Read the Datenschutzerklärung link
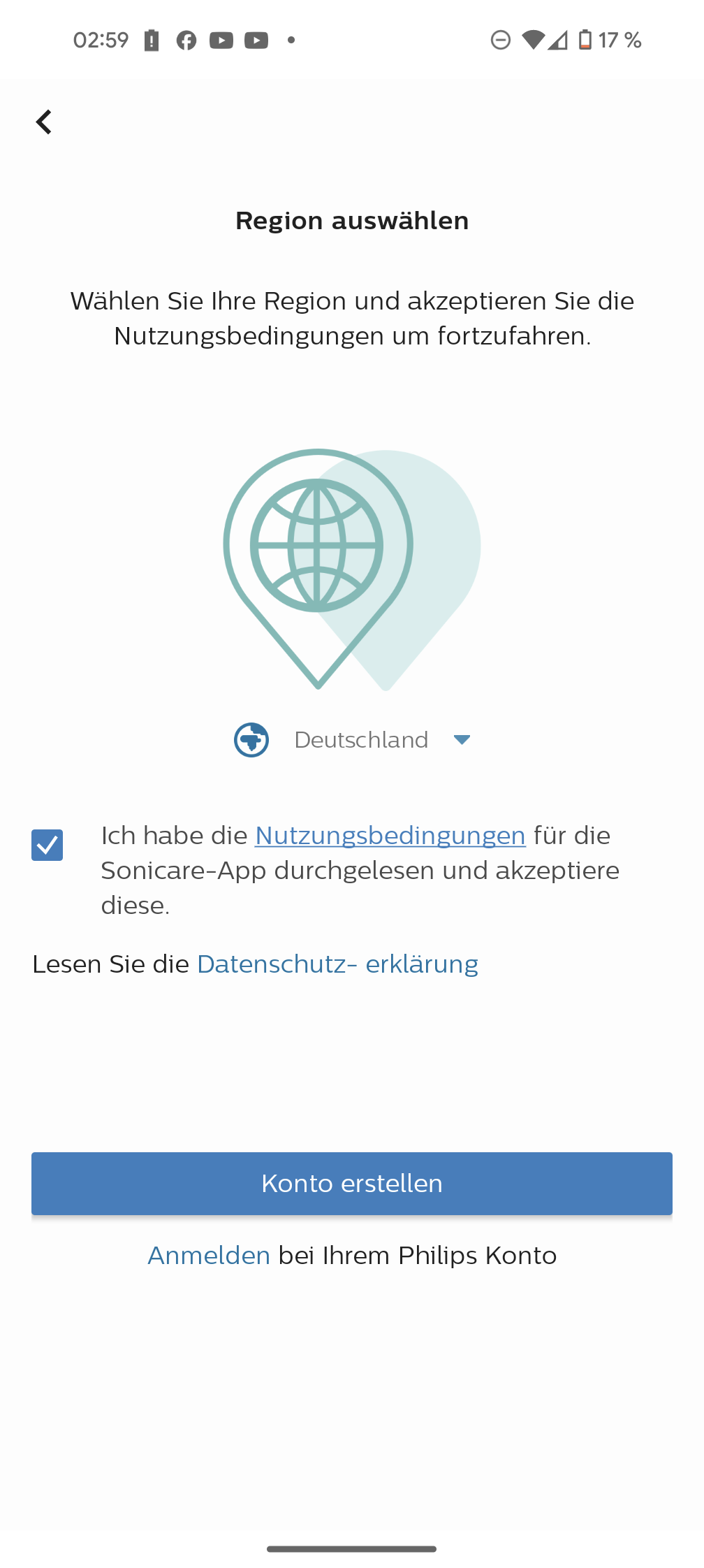The height and width of the screenshot is (1568, 704). (337, 964)
